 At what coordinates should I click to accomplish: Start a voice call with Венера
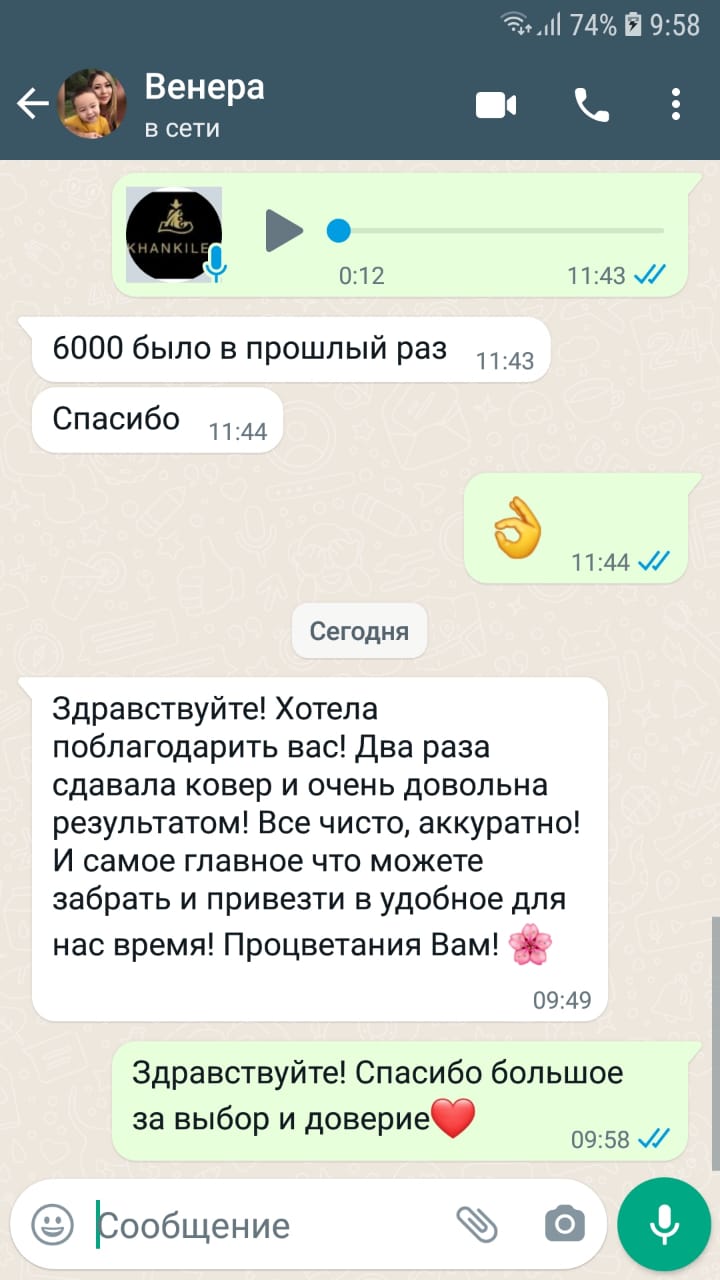(x=591, y=105)
